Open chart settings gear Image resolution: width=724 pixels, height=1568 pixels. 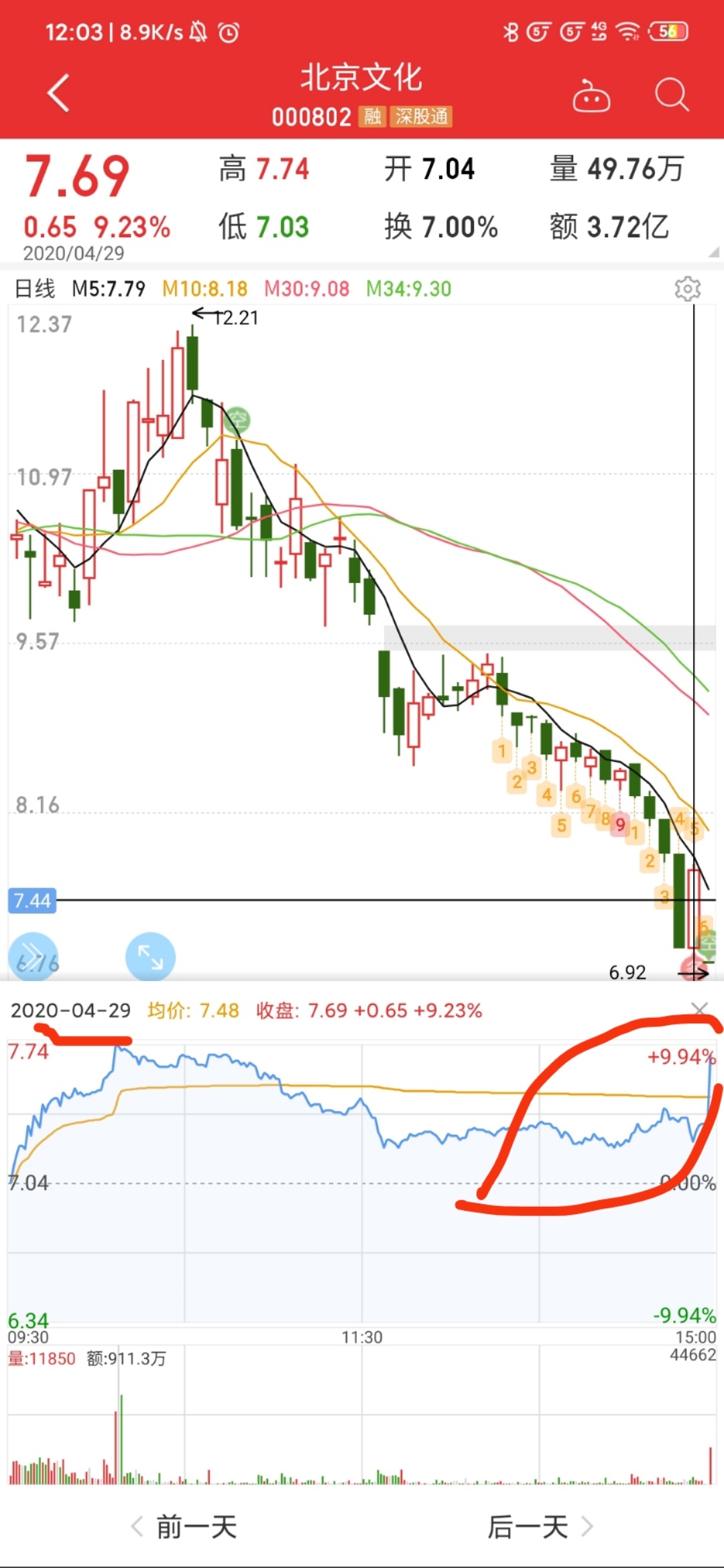(x=687, y=289)
